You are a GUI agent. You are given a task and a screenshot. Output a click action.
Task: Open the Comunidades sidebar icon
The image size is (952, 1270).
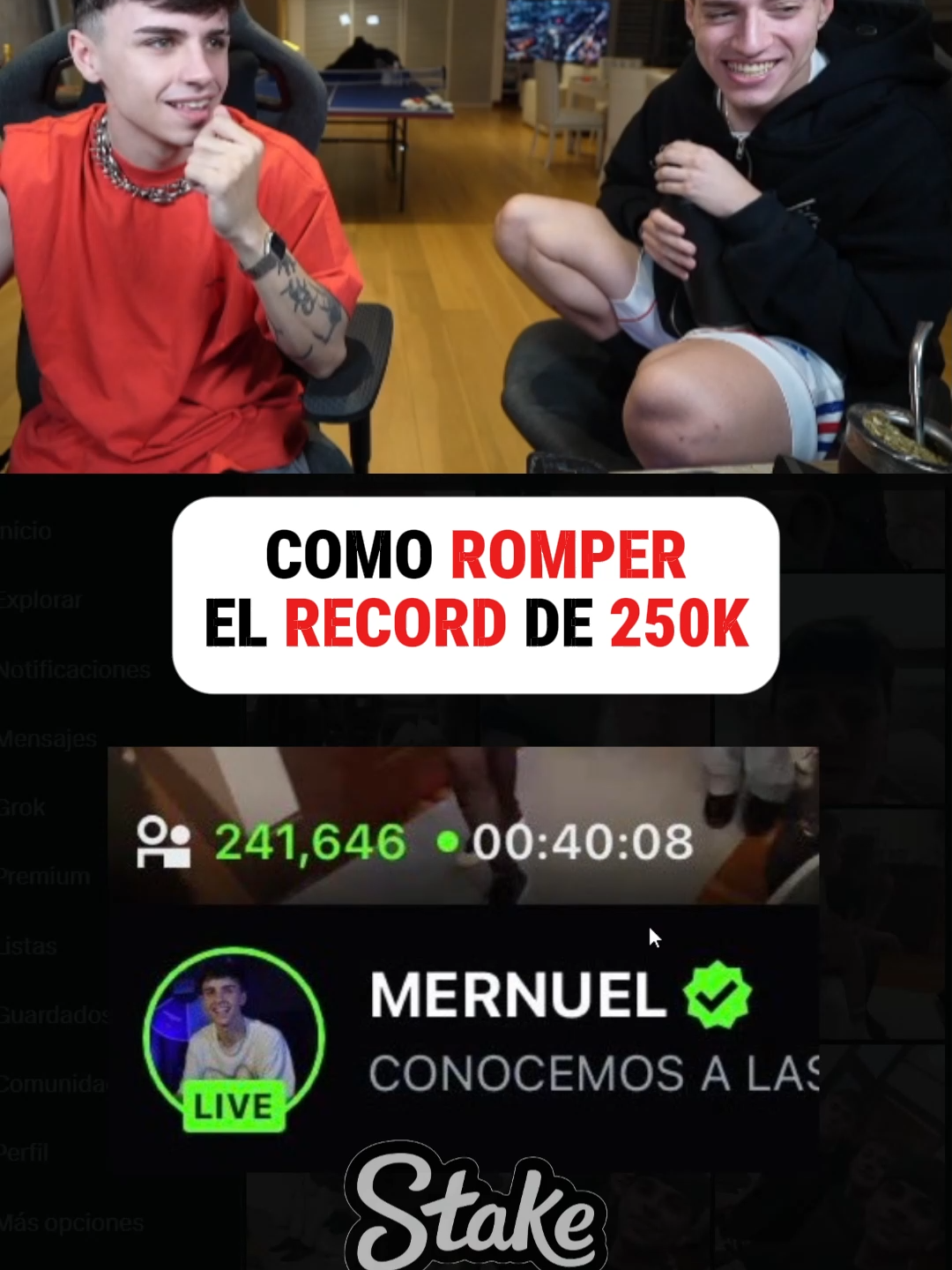53,1083
